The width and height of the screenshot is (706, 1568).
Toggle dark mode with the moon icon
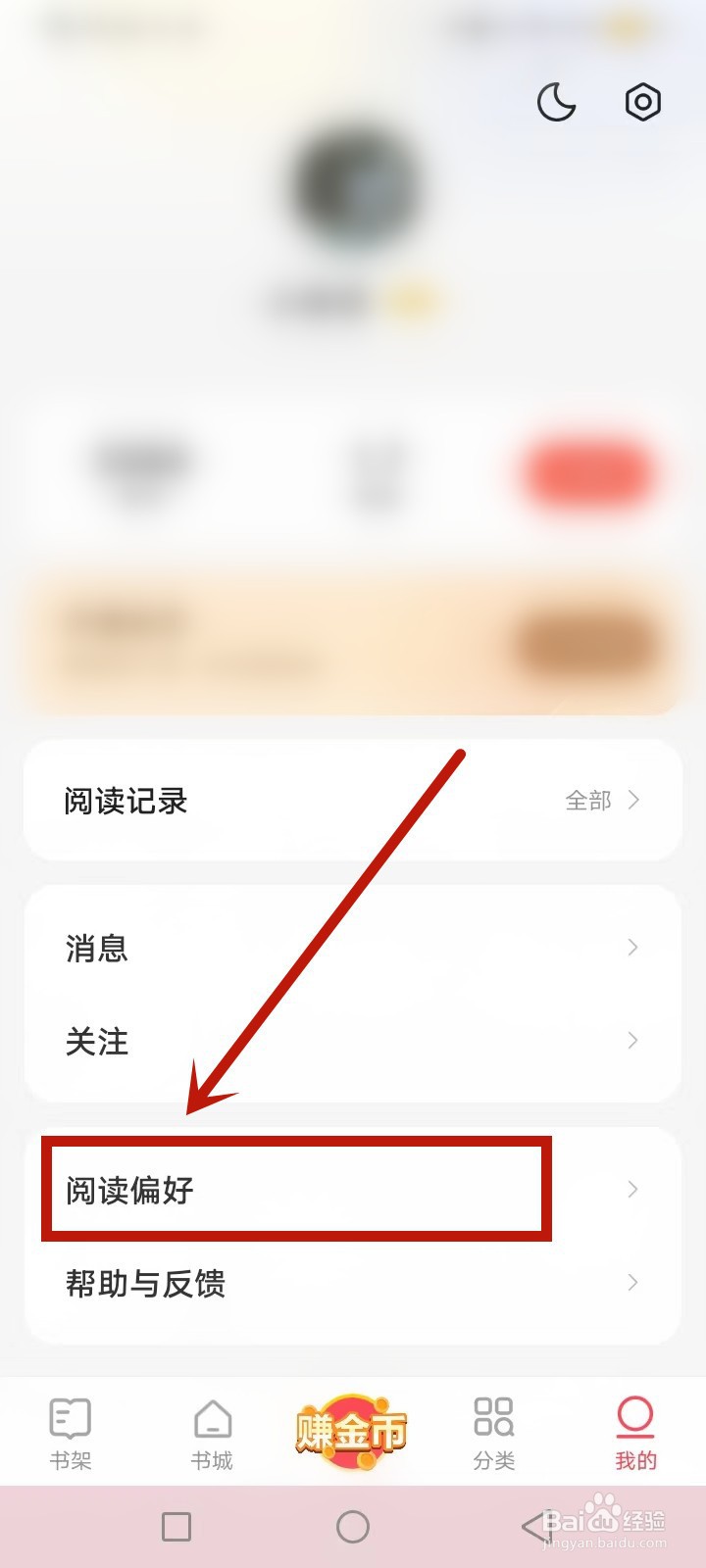[x=556, y=102]
